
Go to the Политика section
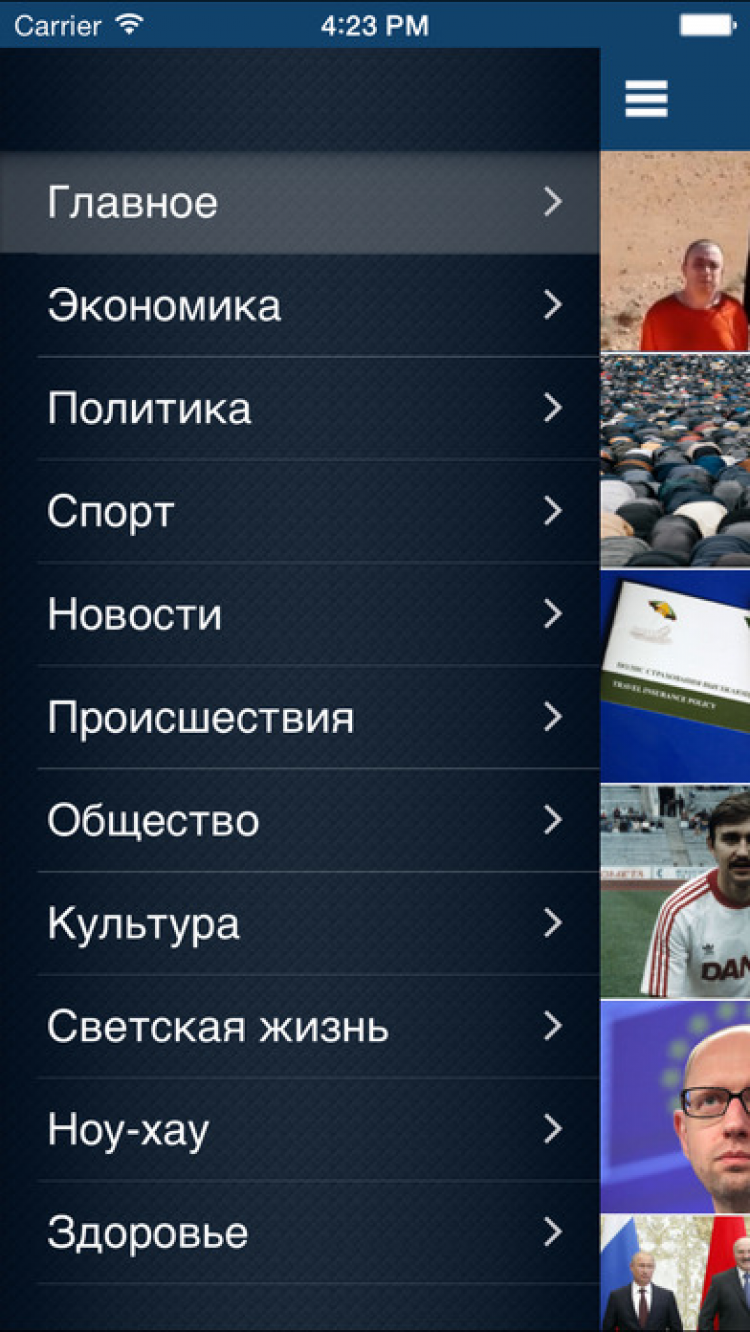pyautogui.click(x=300, y=409)
